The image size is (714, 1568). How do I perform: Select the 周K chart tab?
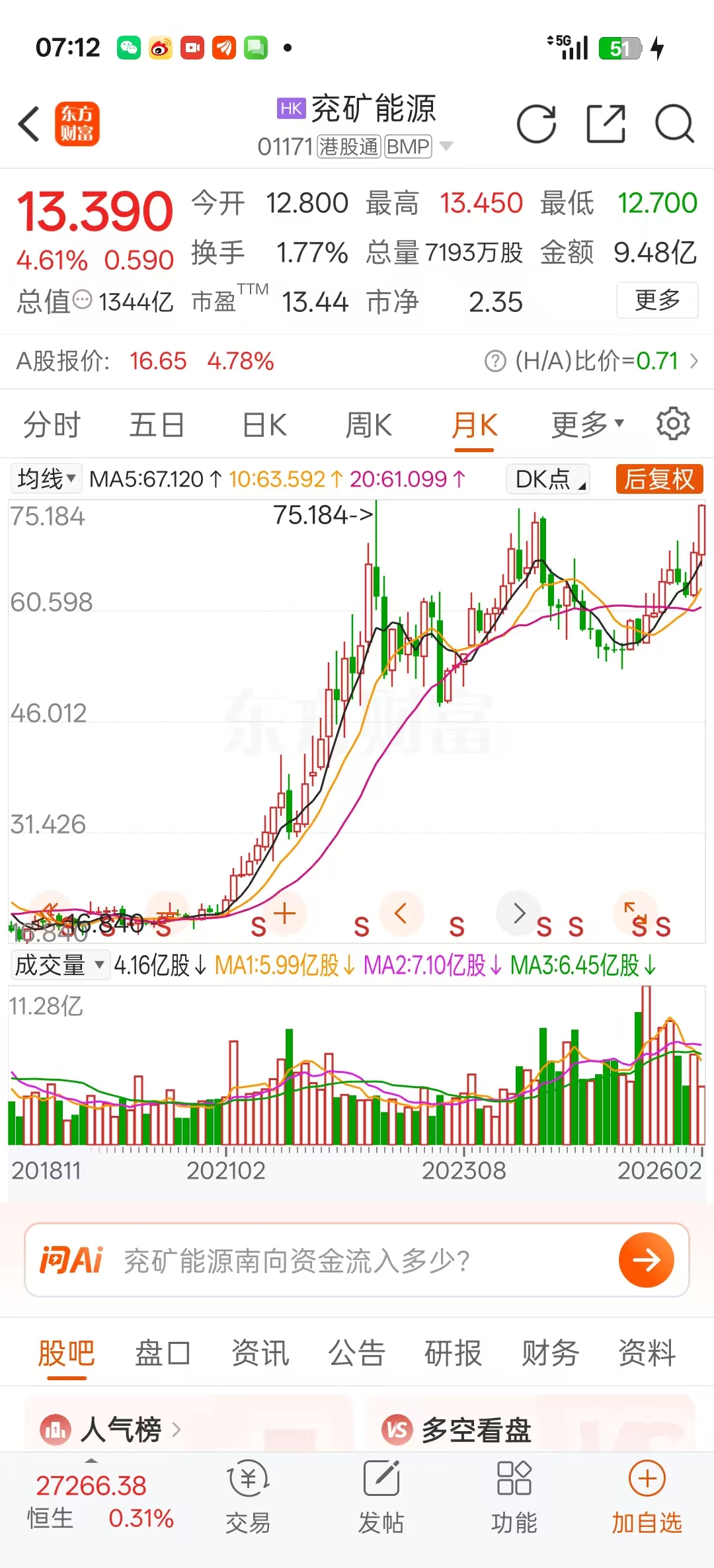click(369, 424)
